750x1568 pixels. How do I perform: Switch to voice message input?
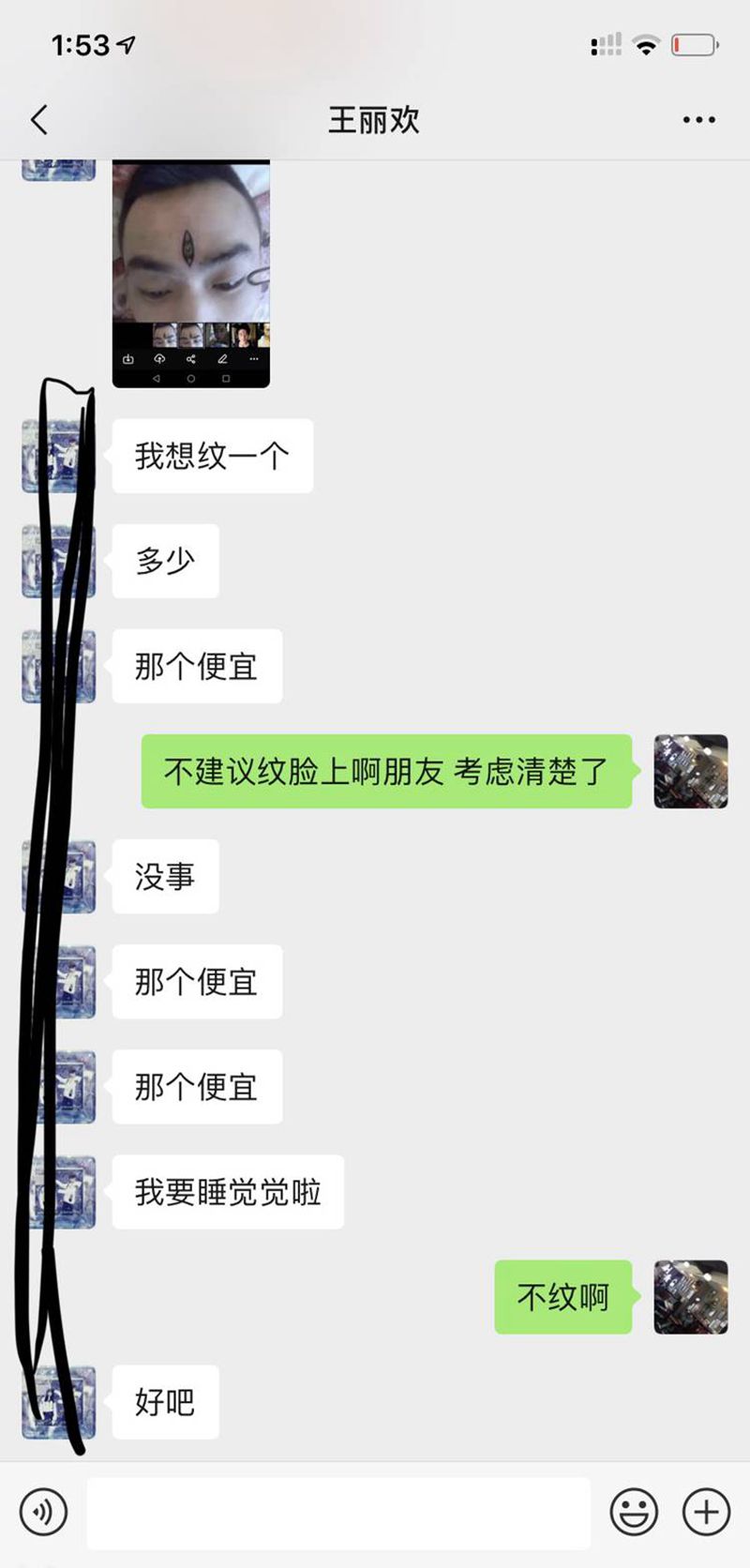(x=43, y=1512)
